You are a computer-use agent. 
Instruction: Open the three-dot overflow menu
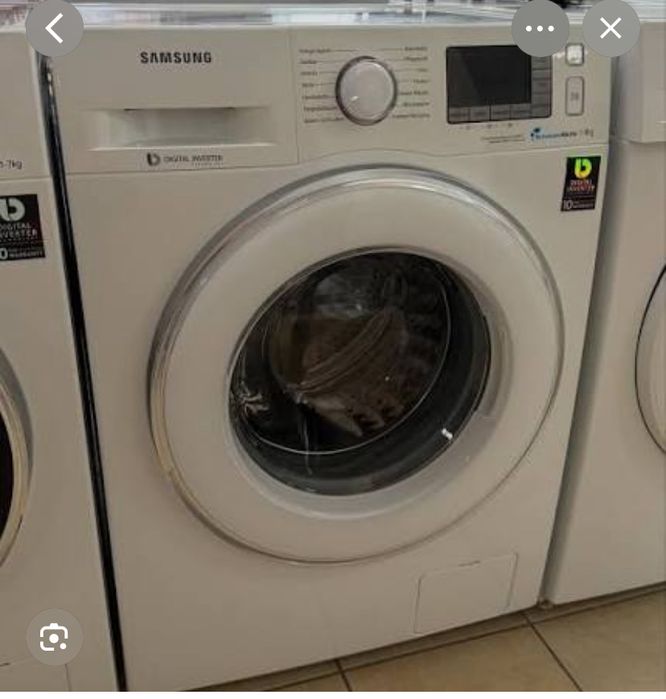click(540, 29)
